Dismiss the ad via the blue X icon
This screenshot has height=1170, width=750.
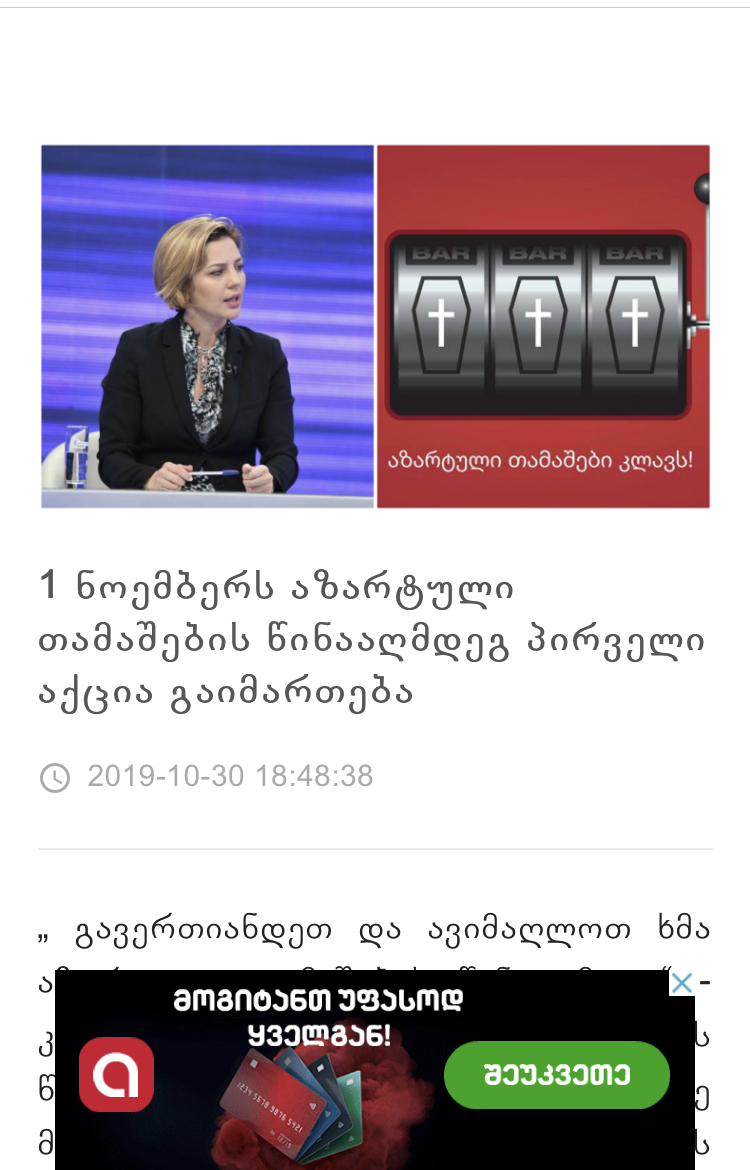pos(683,982)
